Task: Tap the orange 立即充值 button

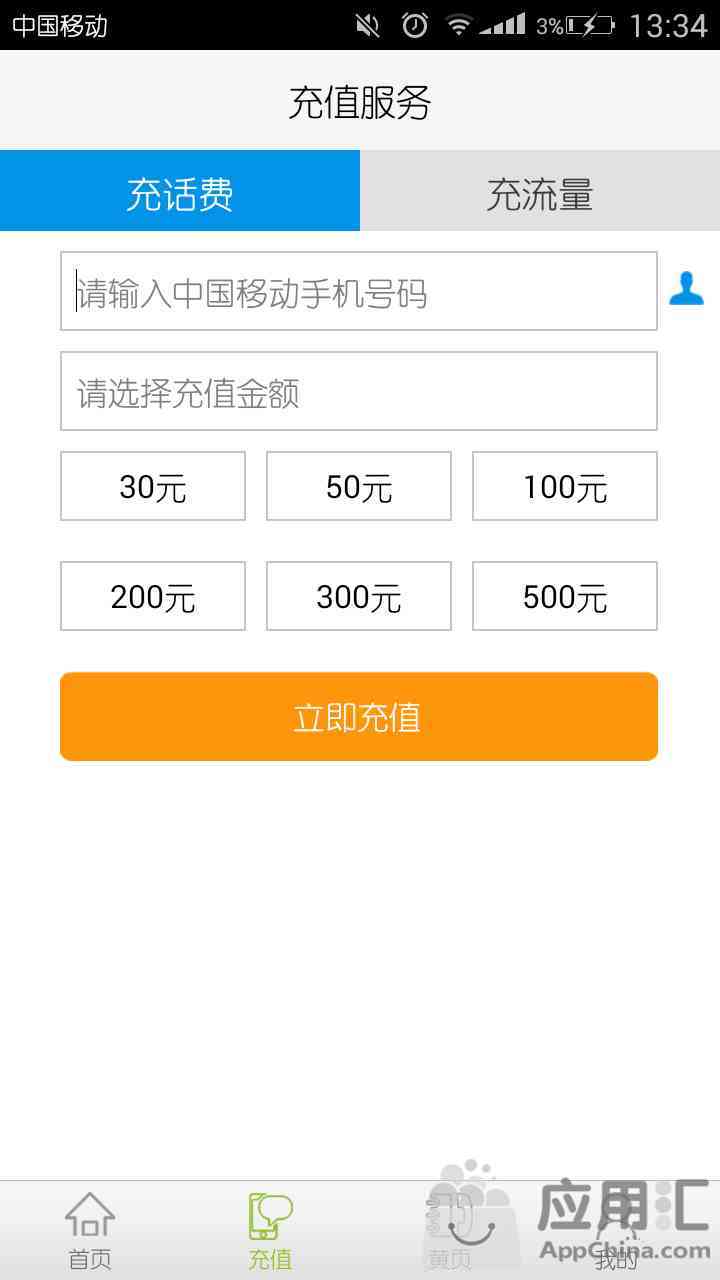Action: pyautogui.click(x=359, y=716)
